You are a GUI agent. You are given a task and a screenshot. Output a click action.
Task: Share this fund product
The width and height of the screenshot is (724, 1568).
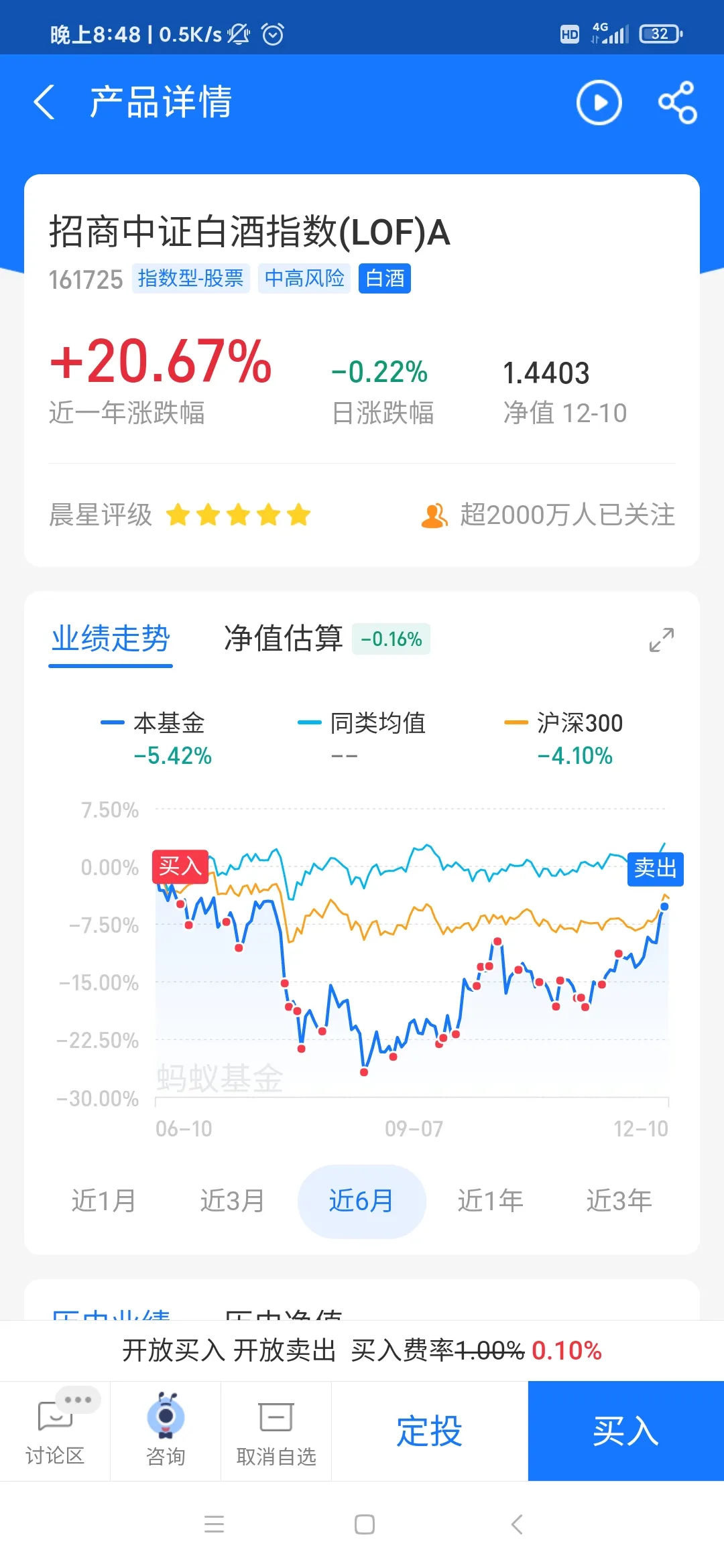click(x=678, y=103)
